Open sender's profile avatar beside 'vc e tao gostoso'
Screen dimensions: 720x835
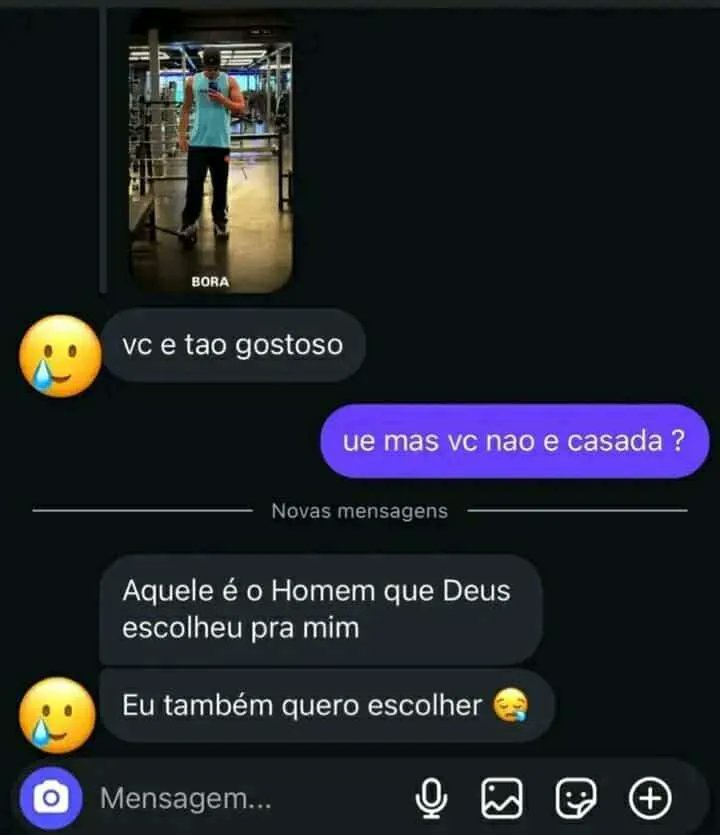tap(59, 356)
